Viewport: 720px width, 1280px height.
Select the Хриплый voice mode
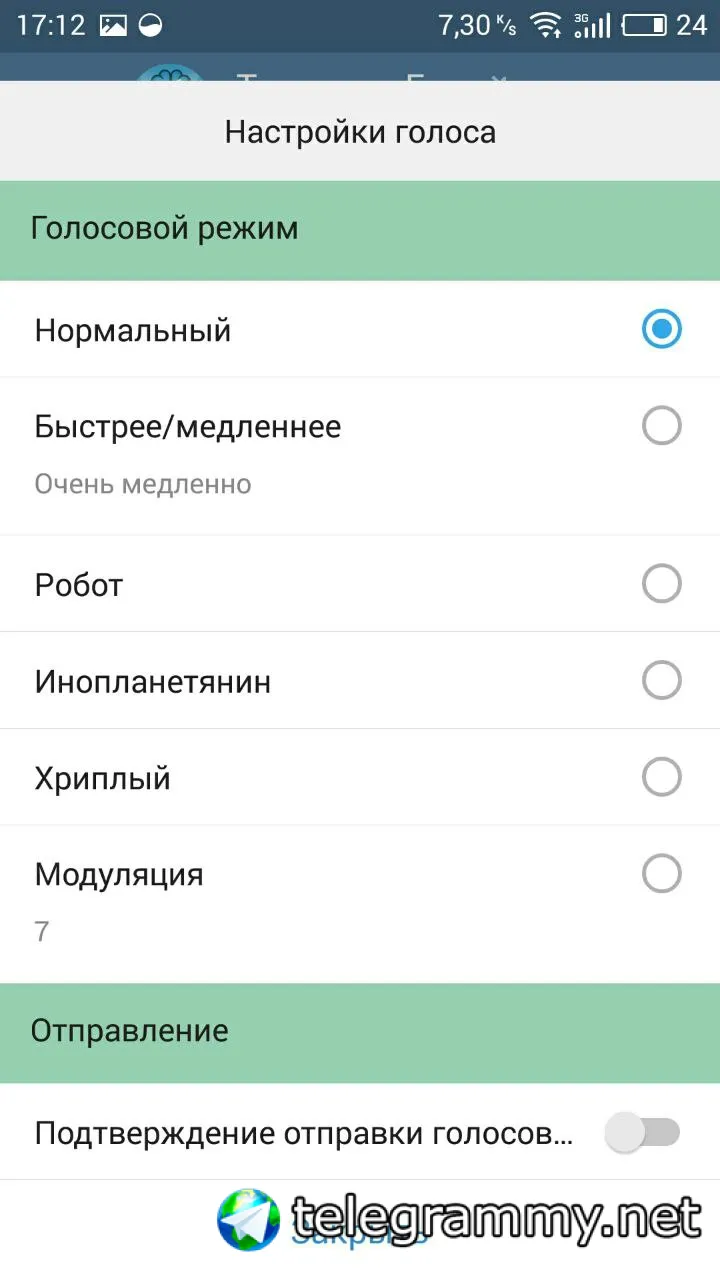coord(661,777)
